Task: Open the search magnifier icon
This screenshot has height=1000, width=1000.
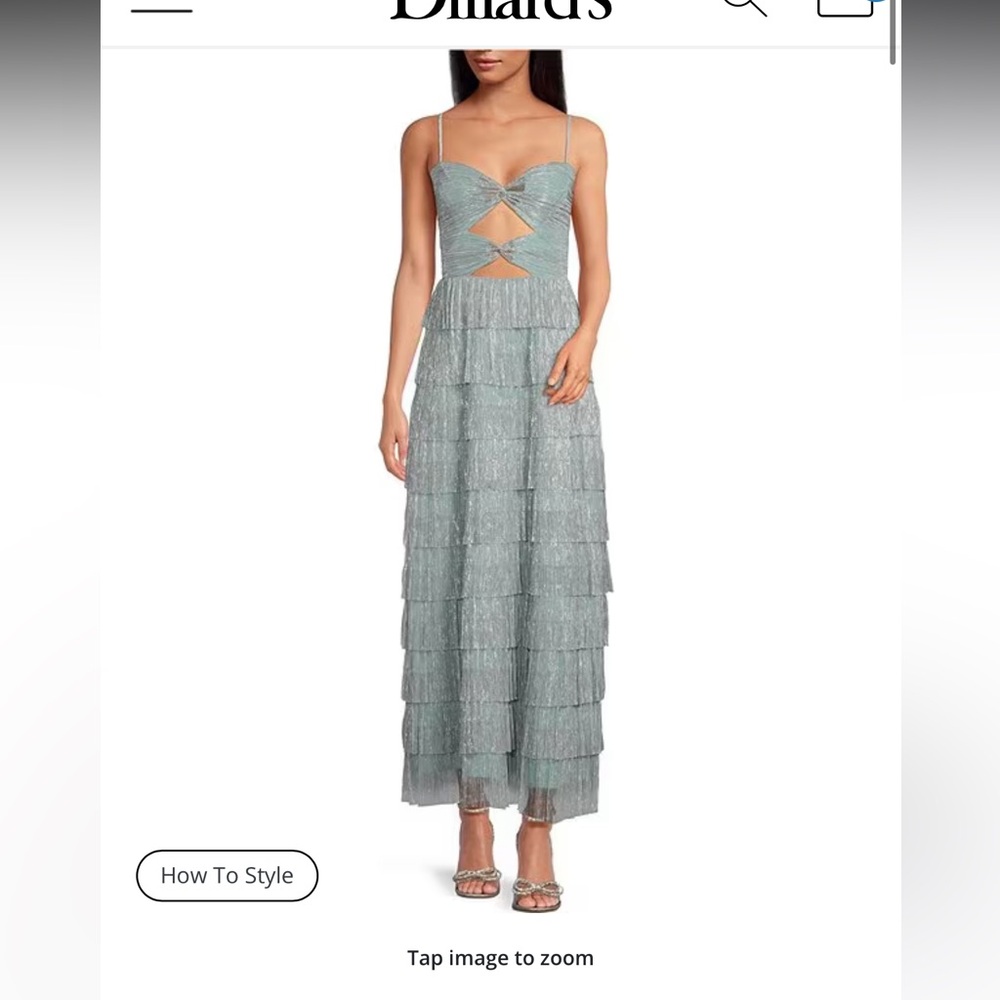Action: [x=745, y=6]
